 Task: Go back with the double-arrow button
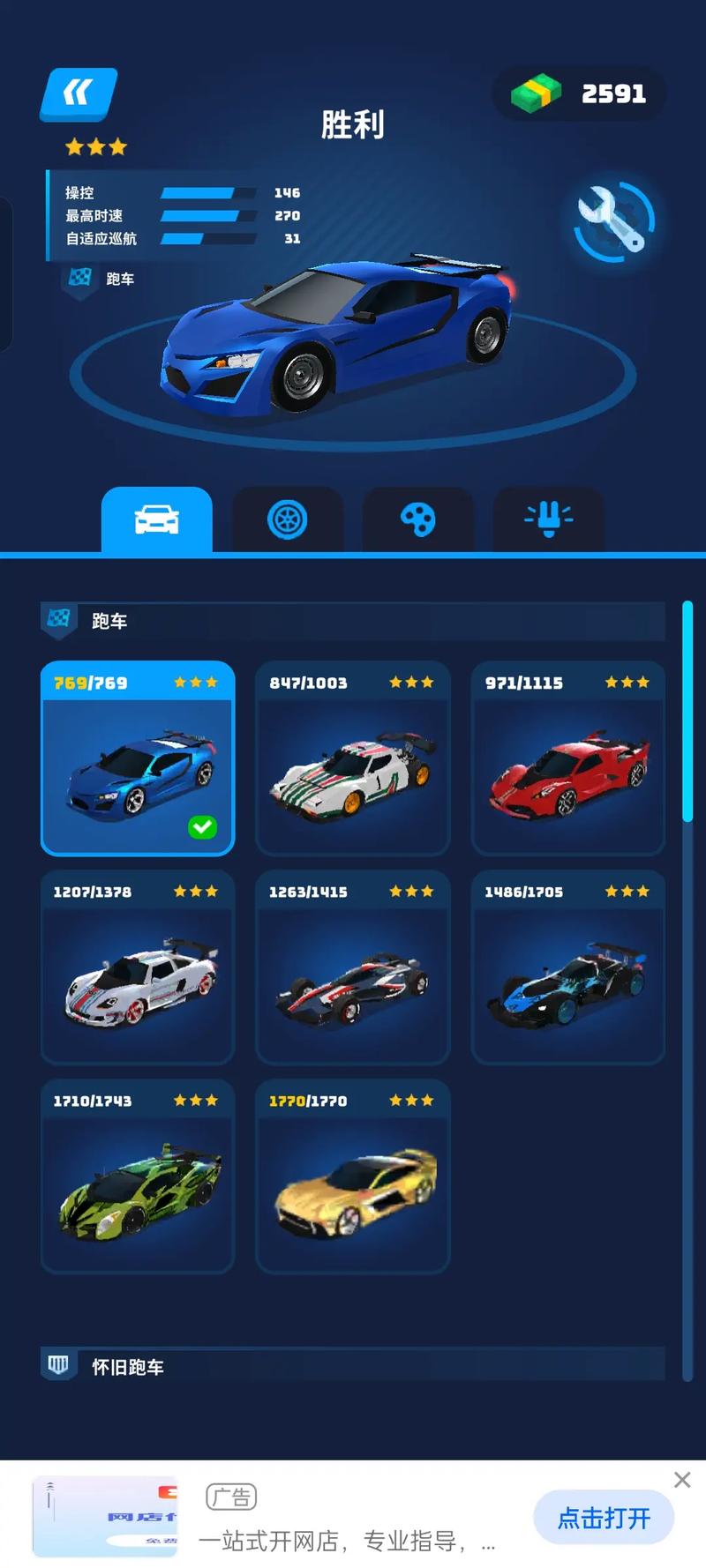click(79, 94)
